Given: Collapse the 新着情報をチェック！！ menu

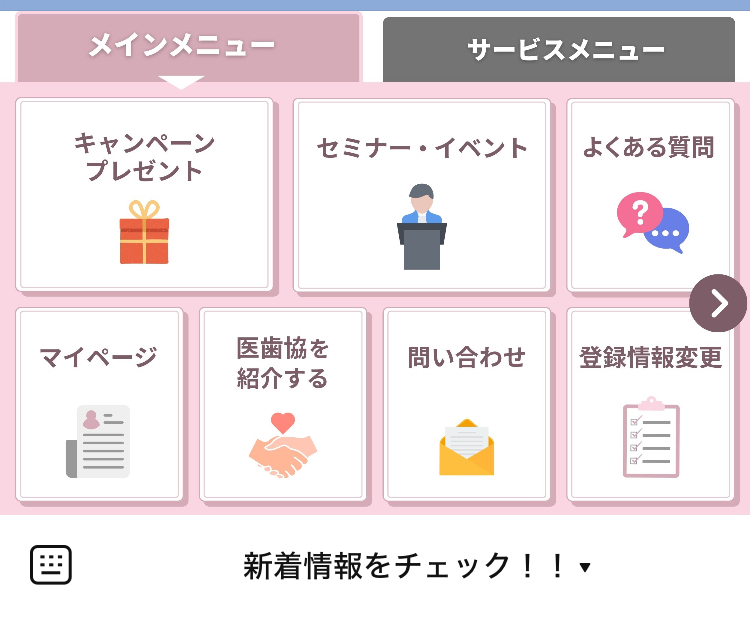Looking at the screenshot, I should click(x=417, y=567).
